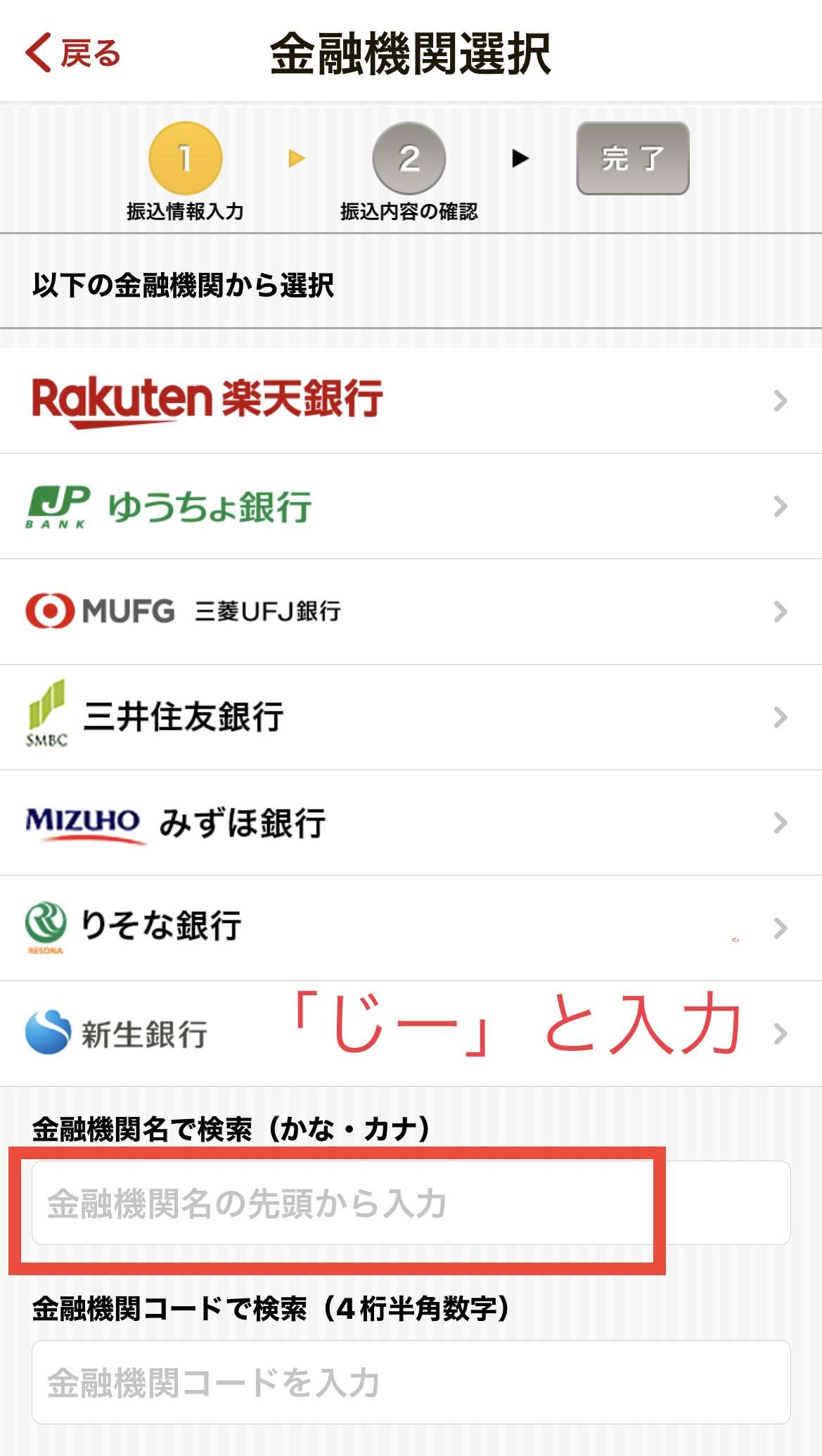Screen dimensions: 822x1456
Task: Tap the りそな銀行 row
Action: 411,928
